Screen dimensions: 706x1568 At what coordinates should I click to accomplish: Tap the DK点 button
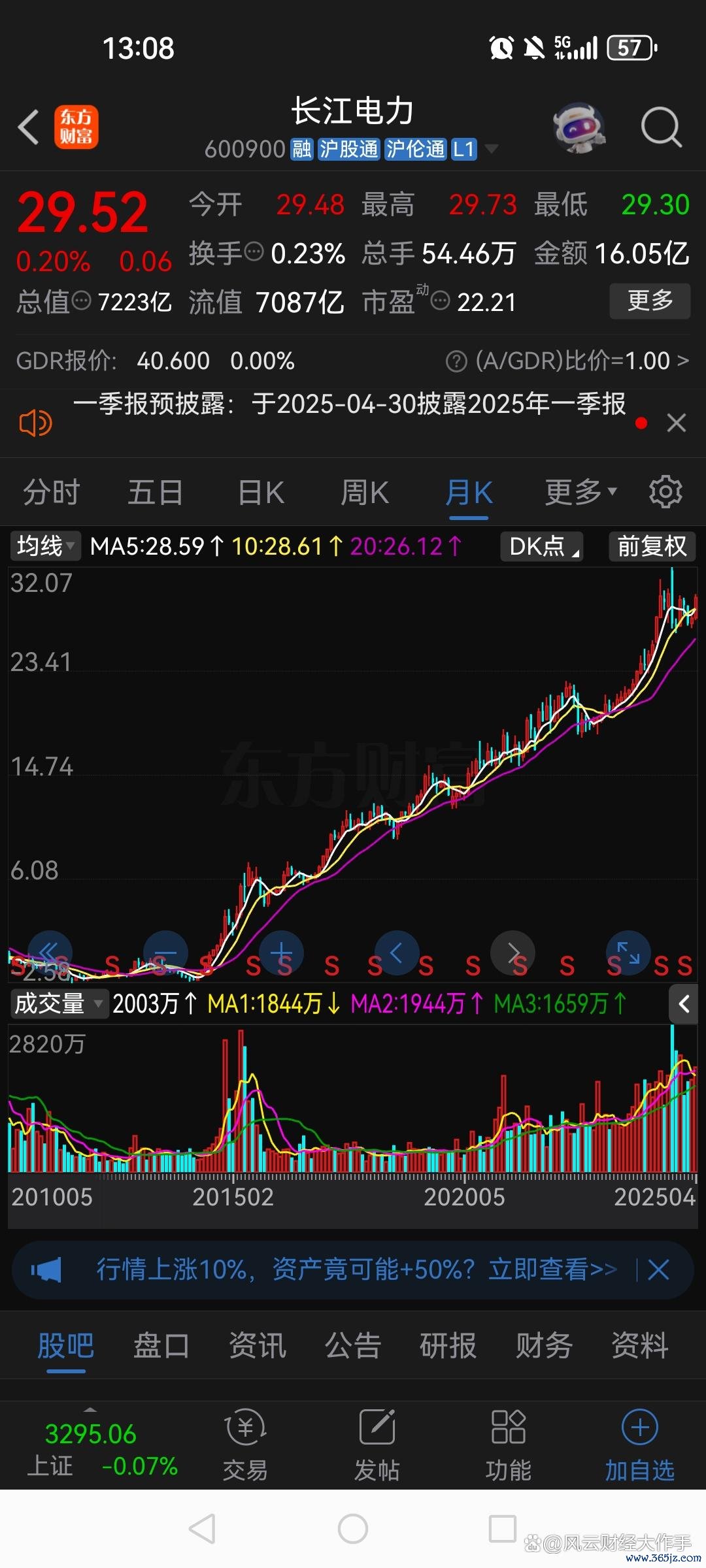pos(542,546)
